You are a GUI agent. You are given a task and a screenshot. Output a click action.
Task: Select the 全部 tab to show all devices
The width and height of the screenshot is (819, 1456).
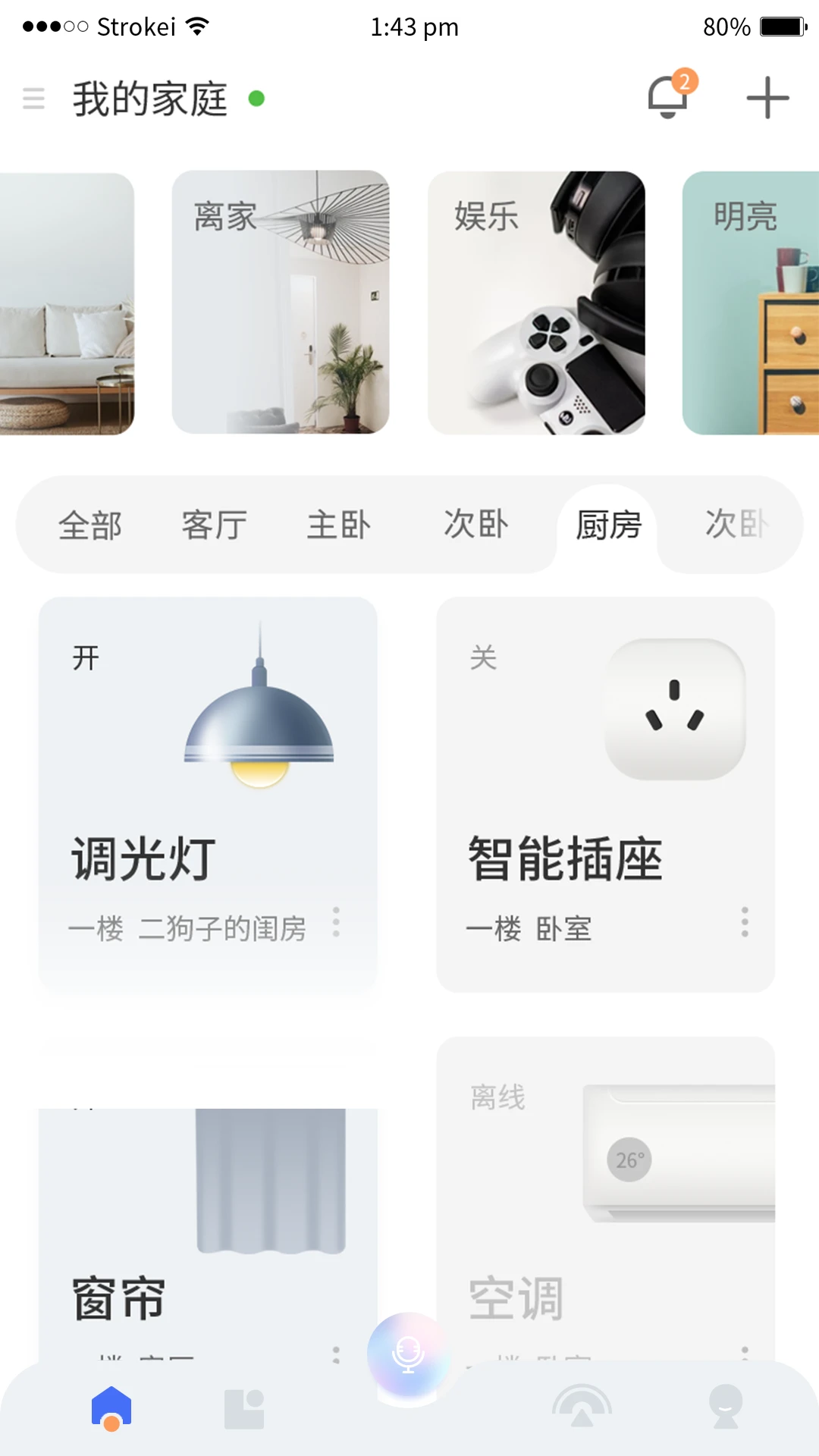click(90, 525)
